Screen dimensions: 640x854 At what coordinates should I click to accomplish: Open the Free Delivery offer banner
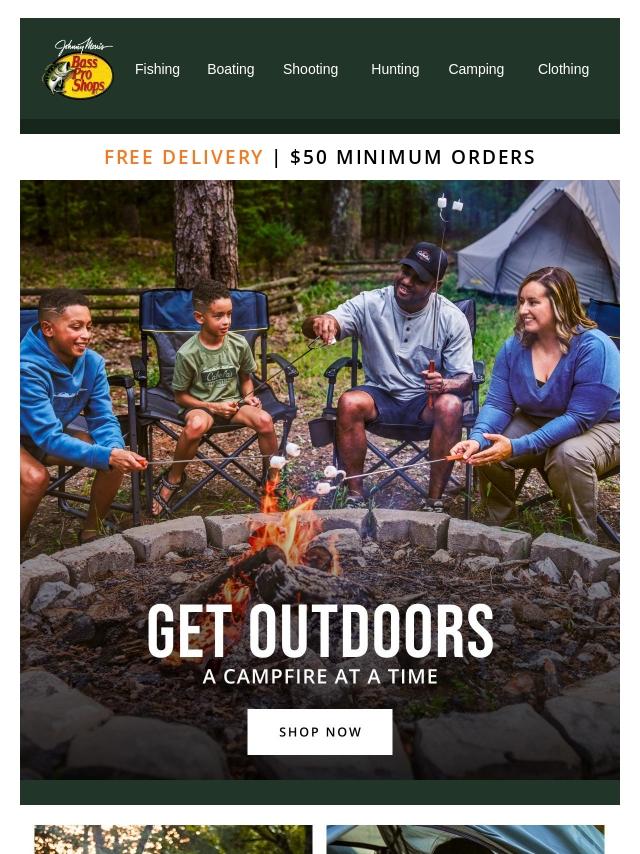320,157
